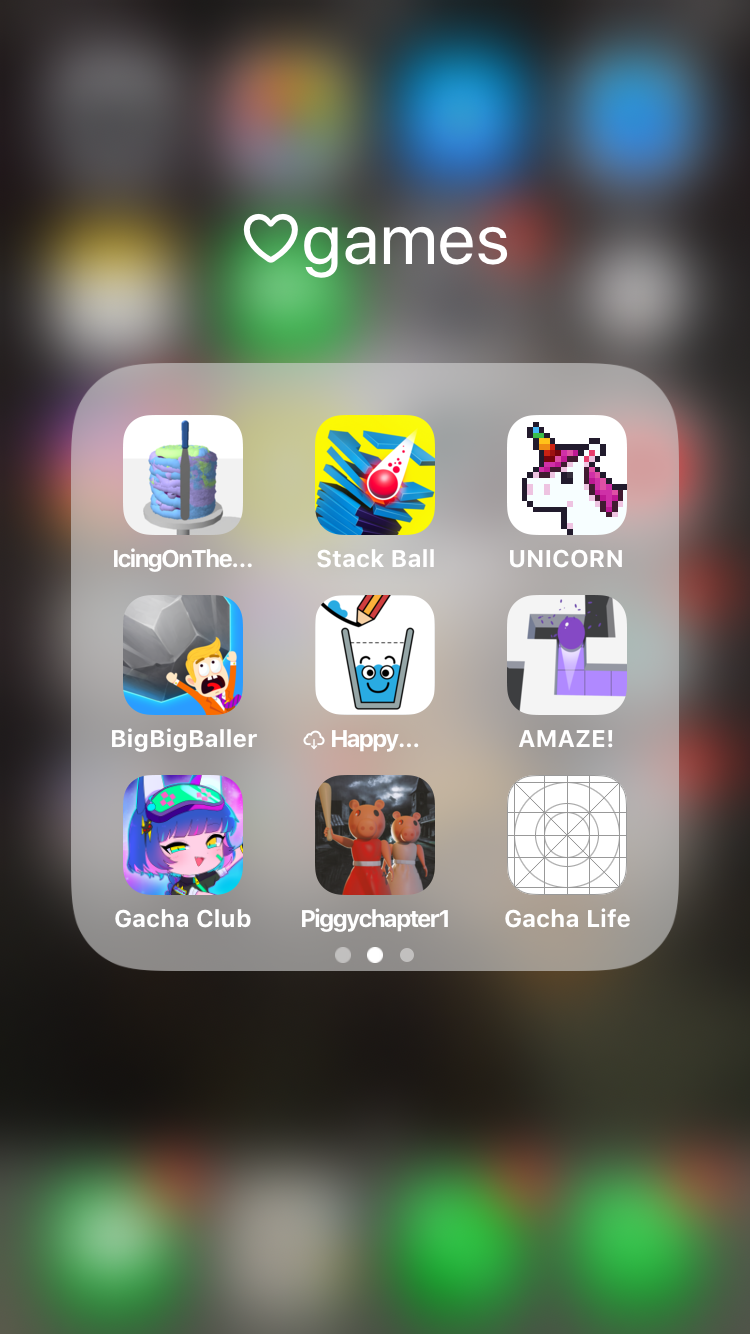Launch Gacha Club
Image resolution: width=750 pixels, height=1334 pixels.
pos(183,835)
